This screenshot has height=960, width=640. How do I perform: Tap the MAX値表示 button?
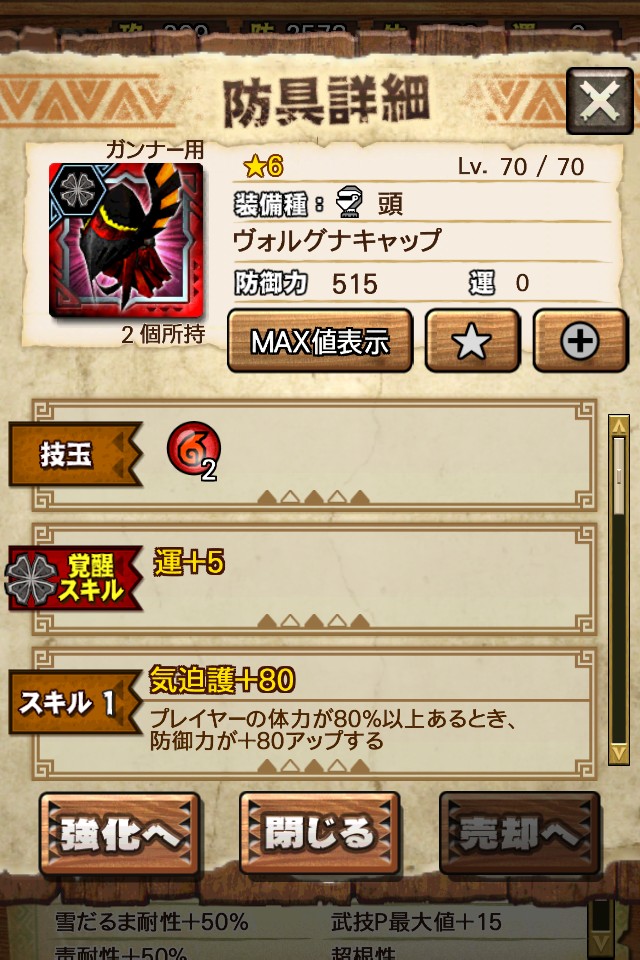pyautogui.click(x=320, y=342)
